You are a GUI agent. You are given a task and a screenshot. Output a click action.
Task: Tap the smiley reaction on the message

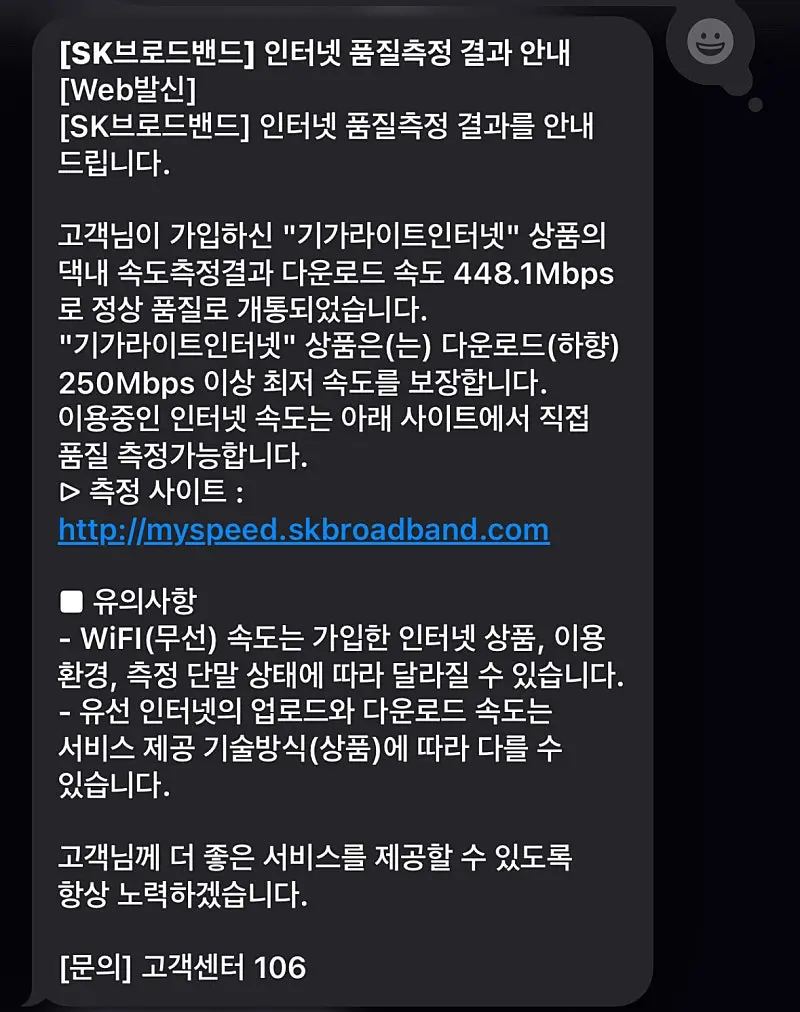point(711,41)
